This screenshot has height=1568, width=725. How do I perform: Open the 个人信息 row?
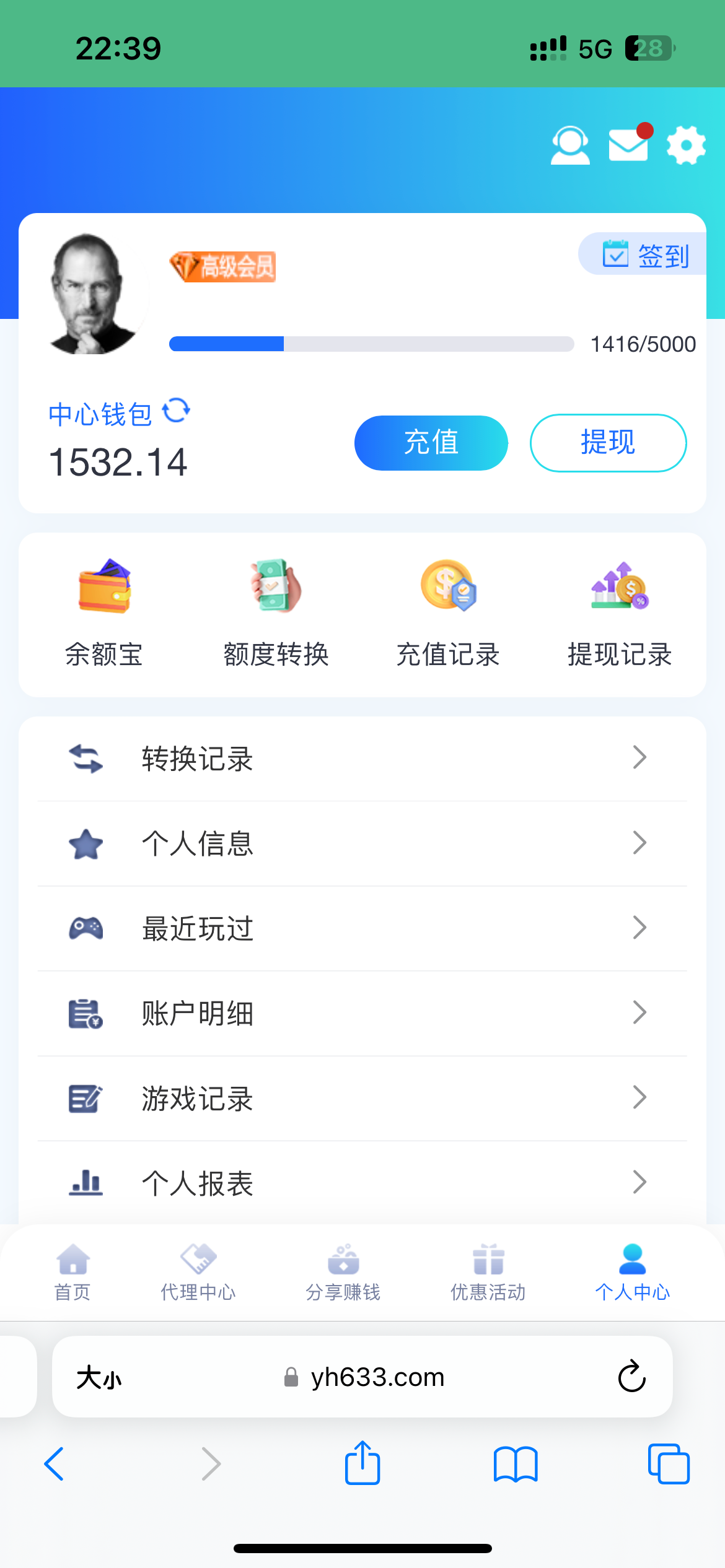(362, 843)
